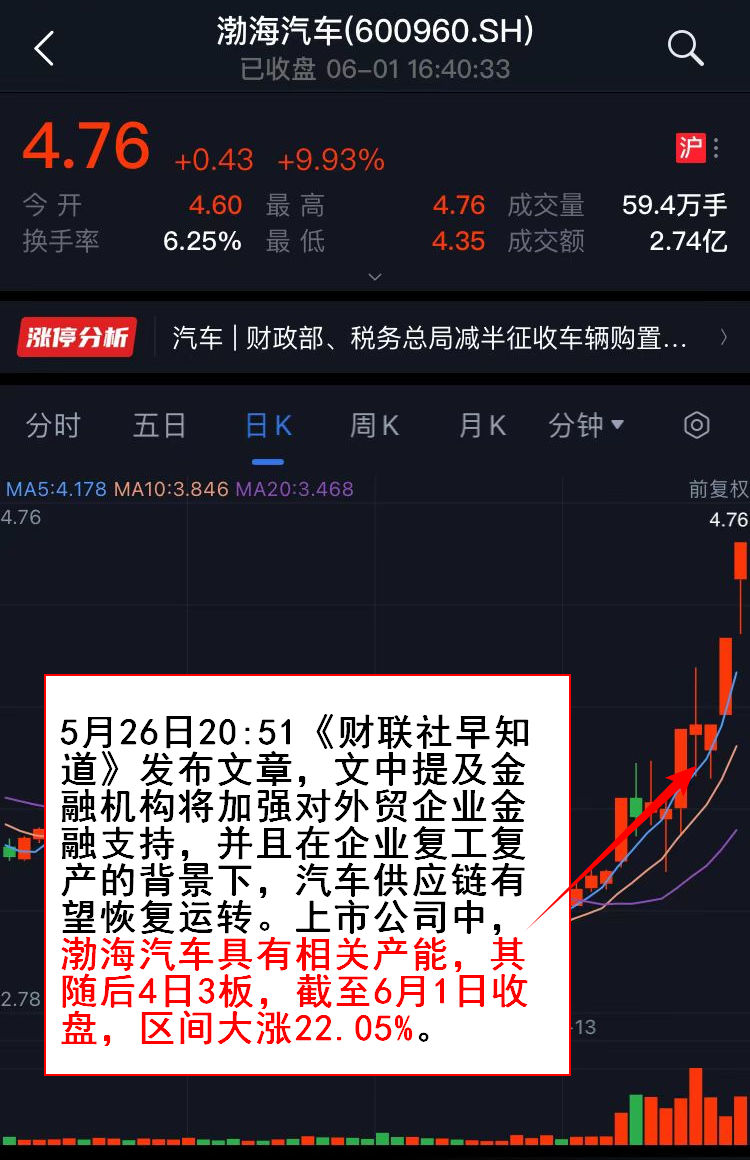Screen dimensions: 750x1160
Task: Open the 分钟 interval dropdown
Action: point(586,426)
